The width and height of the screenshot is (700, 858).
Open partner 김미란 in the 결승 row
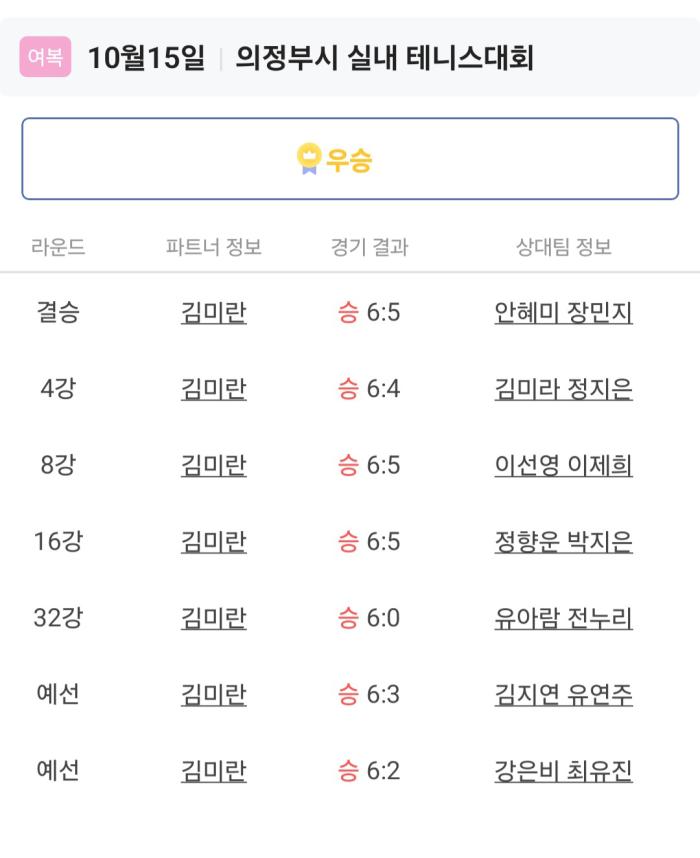[214, 313]
